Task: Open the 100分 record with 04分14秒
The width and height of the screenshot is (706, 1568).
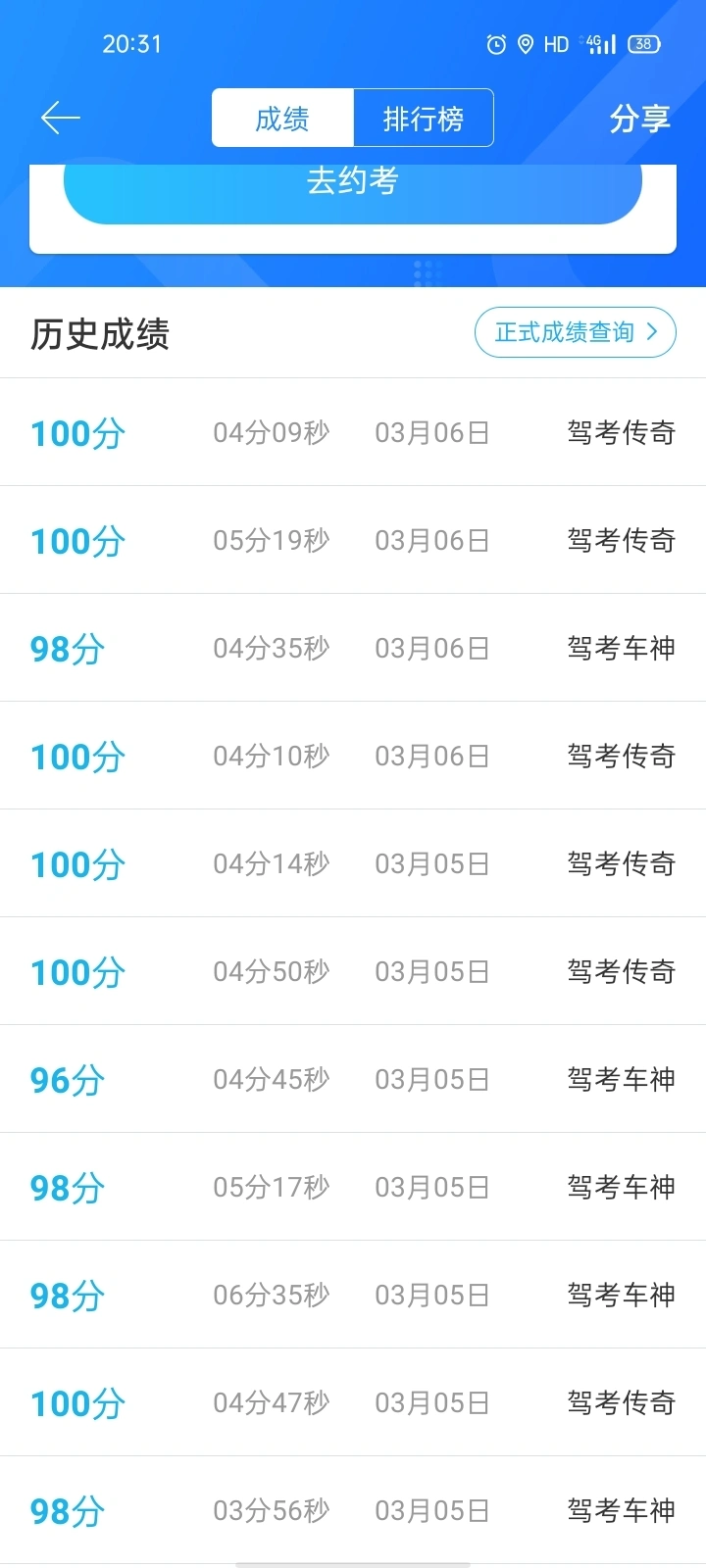Action: 353,863
